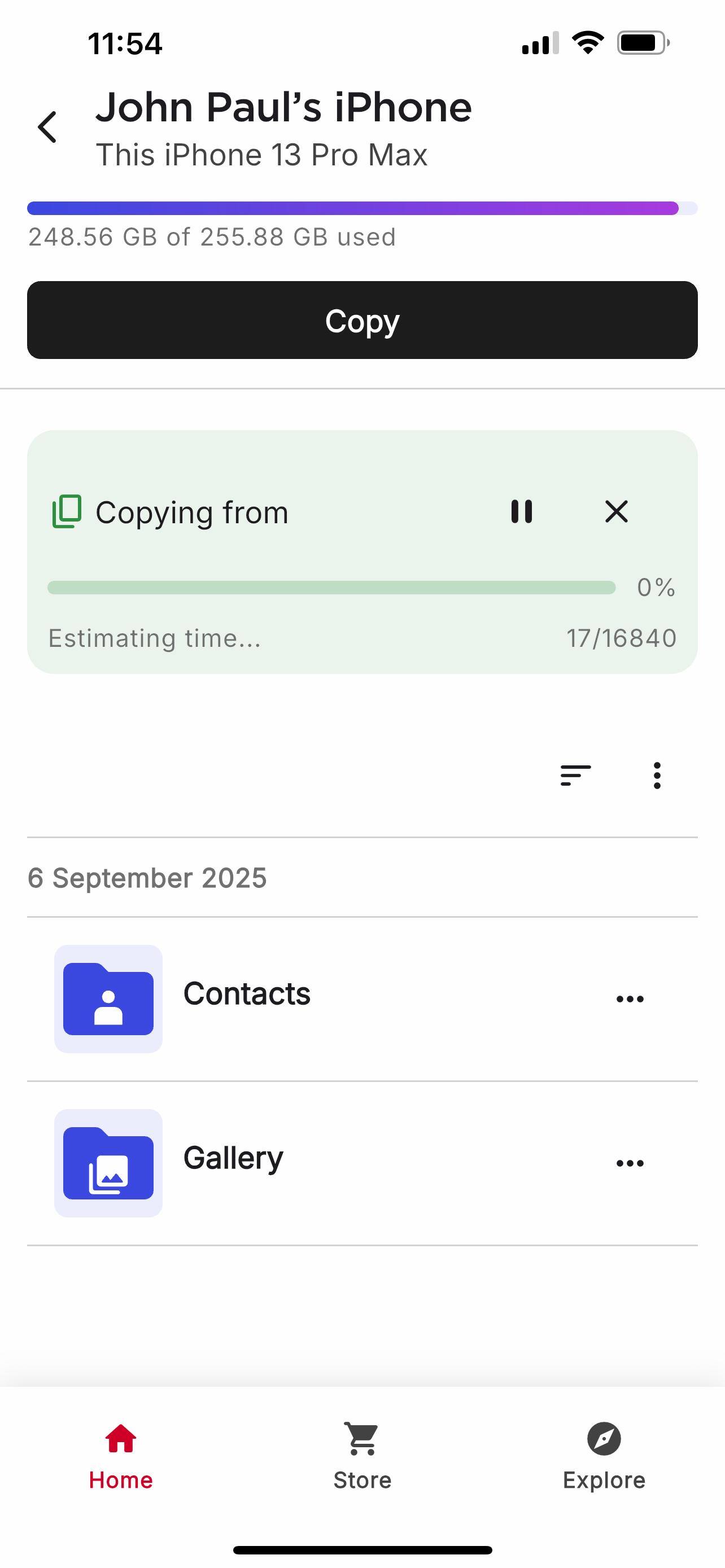Show more options for Gallery
This screenshot has width=725, height=1568.
630,1163
